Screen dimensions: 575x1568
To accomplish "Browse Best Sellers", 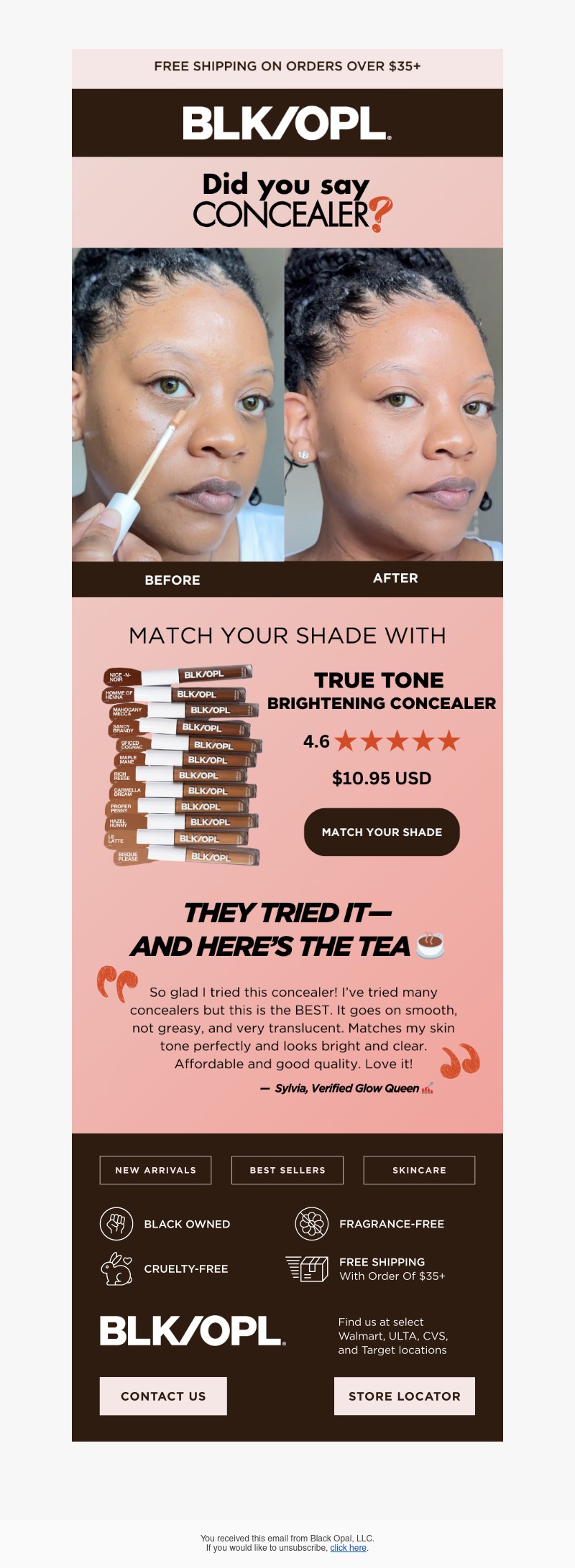I will point(287,1170).
